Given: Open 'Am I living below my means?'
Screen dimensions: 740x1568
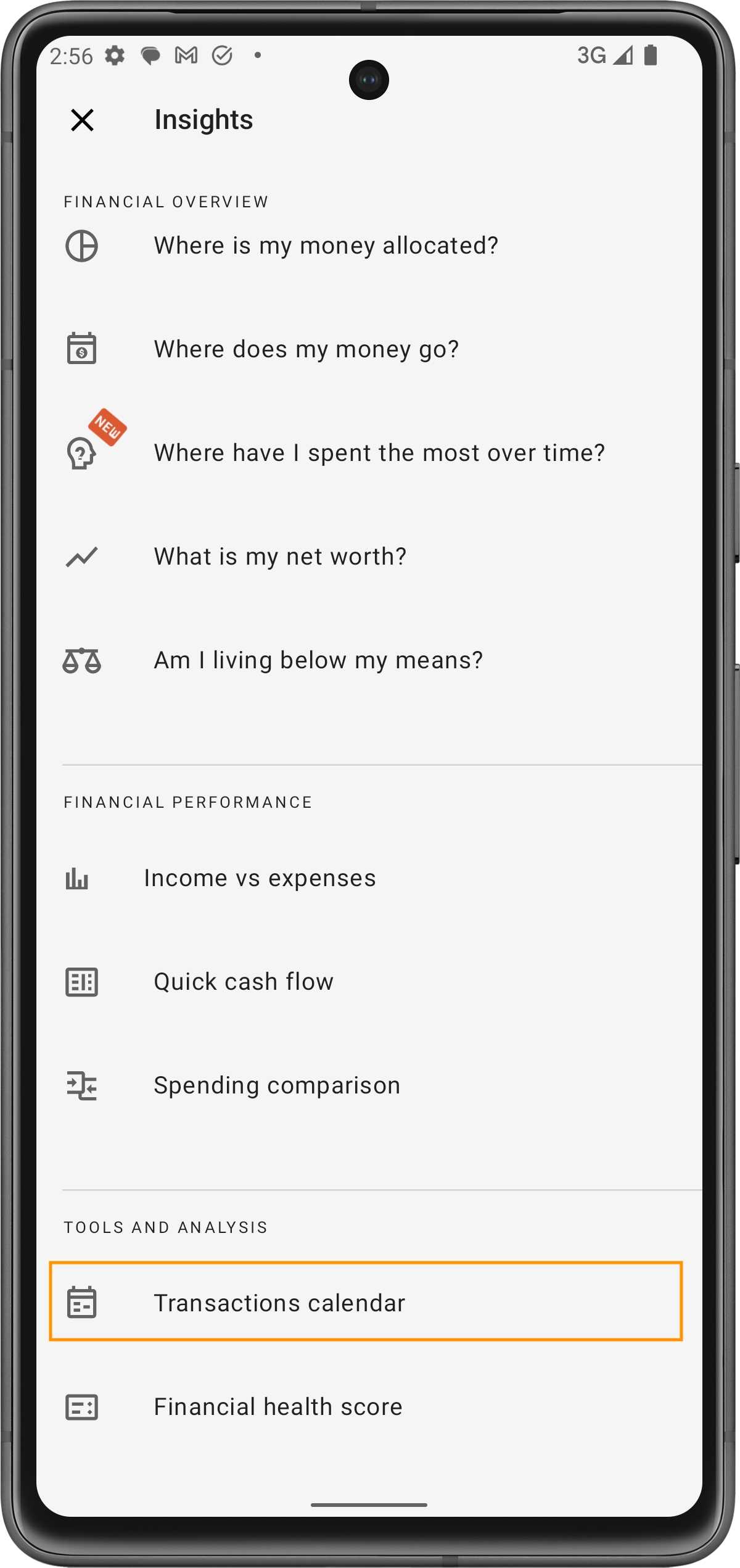Looking at the screenshot, I should 318,660.
